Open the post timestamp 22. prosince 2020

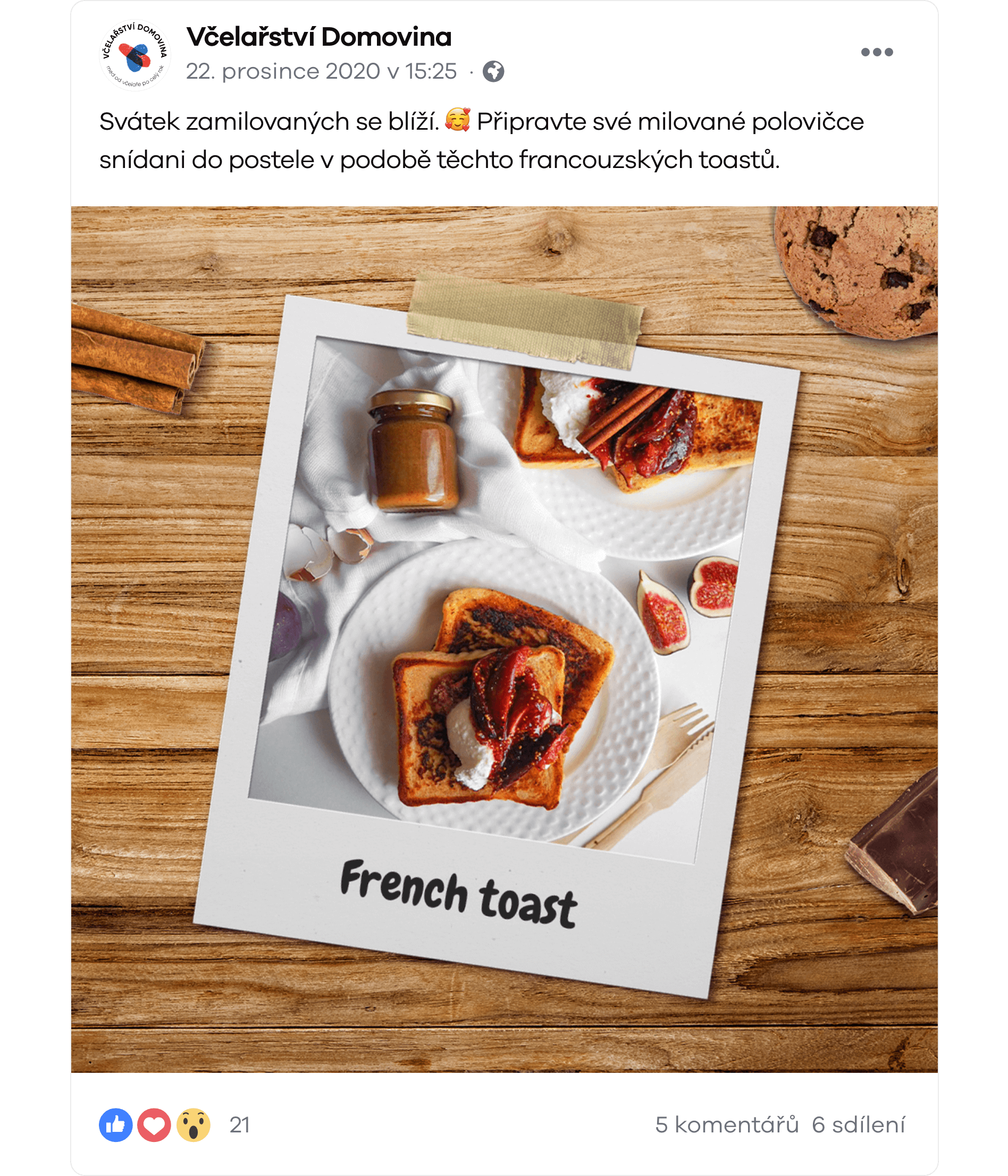tap(321, 72)
